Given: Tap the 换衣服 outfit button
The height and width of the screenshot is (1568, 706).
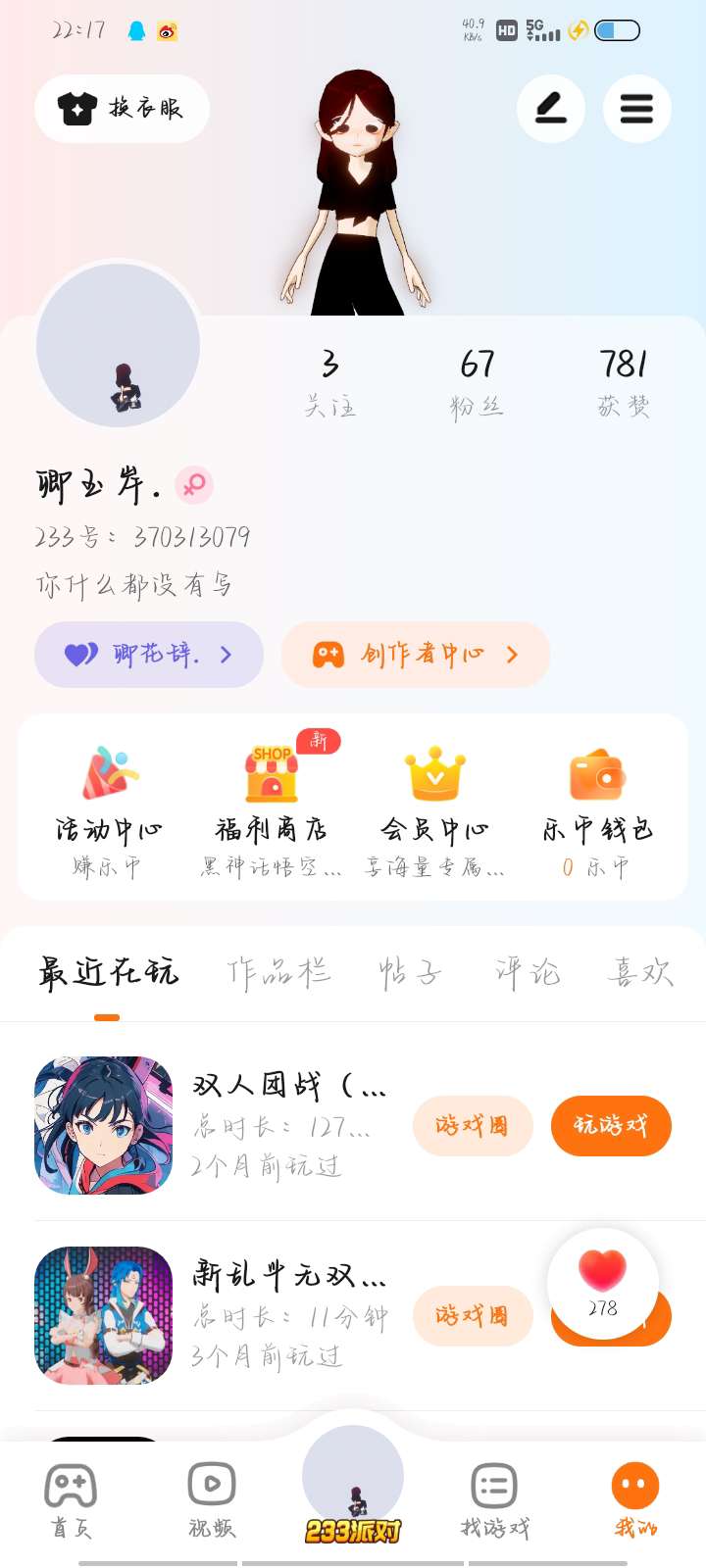Looking at the screenshot, I should tap(122, 108).
